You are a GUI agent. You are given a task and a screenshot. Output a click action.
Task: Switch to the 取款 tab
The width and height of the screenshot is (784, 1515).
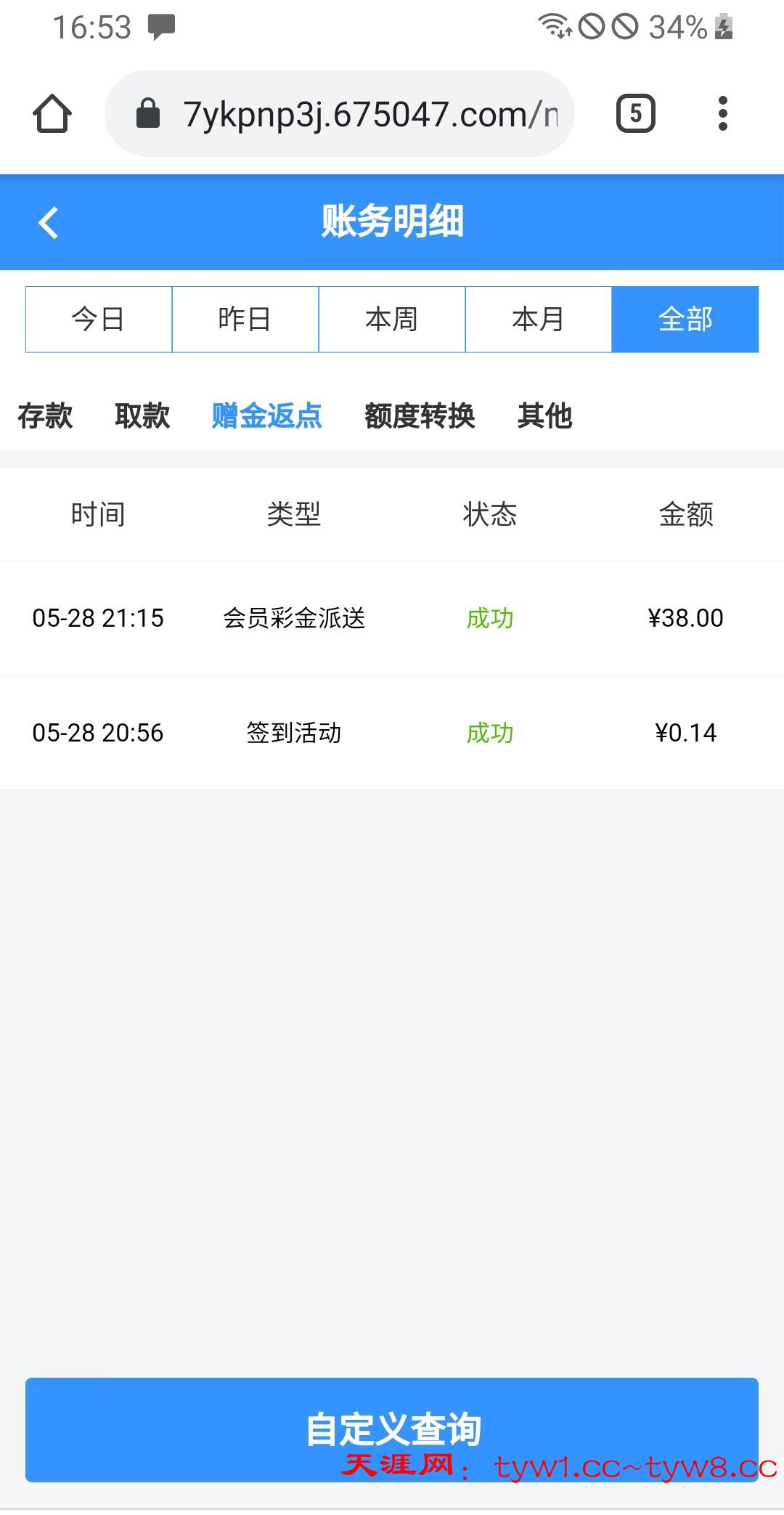coord(142,416)
